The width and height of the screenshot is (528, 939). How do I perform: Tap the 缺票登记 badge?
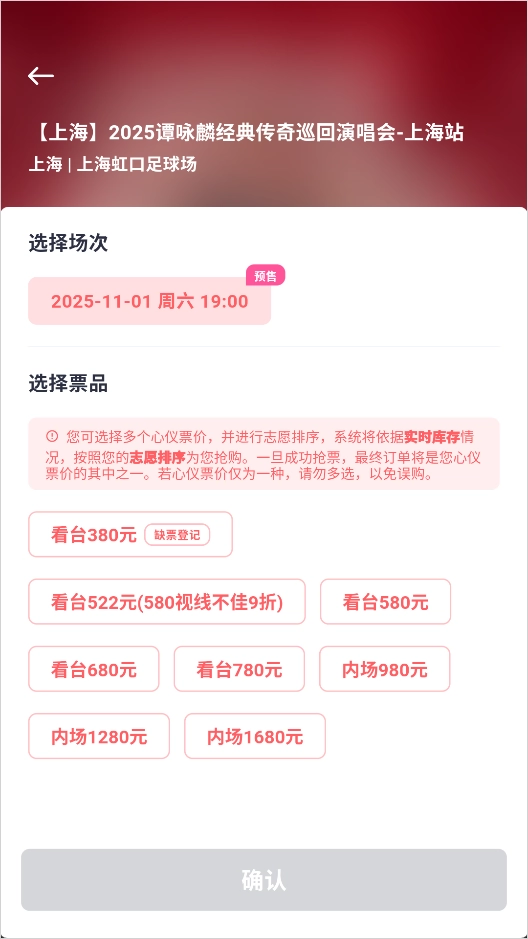[x=177, y=535]
